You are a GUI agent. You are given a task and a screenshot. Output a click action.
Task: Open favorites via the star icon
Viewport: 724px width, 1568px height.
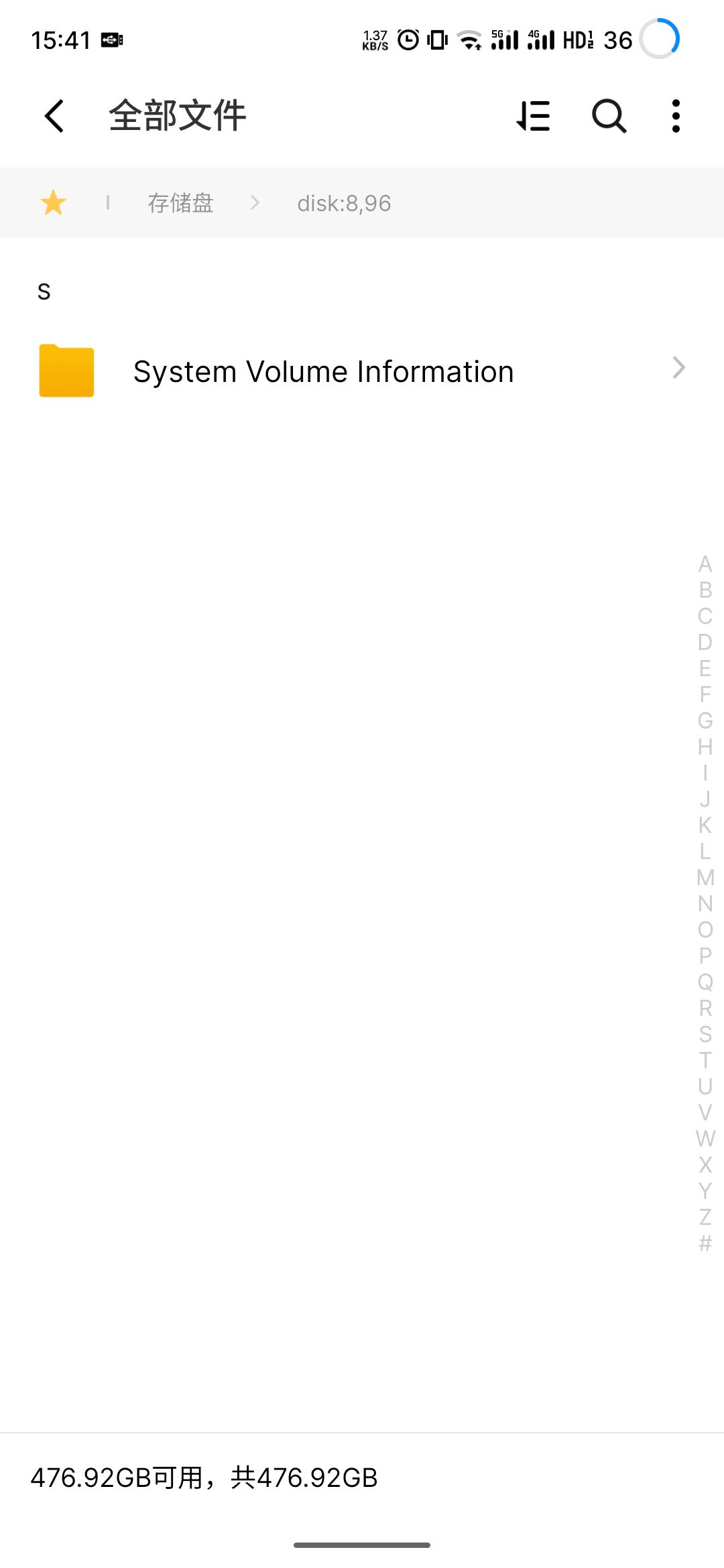pyautogui.click(x=53, y=203)
